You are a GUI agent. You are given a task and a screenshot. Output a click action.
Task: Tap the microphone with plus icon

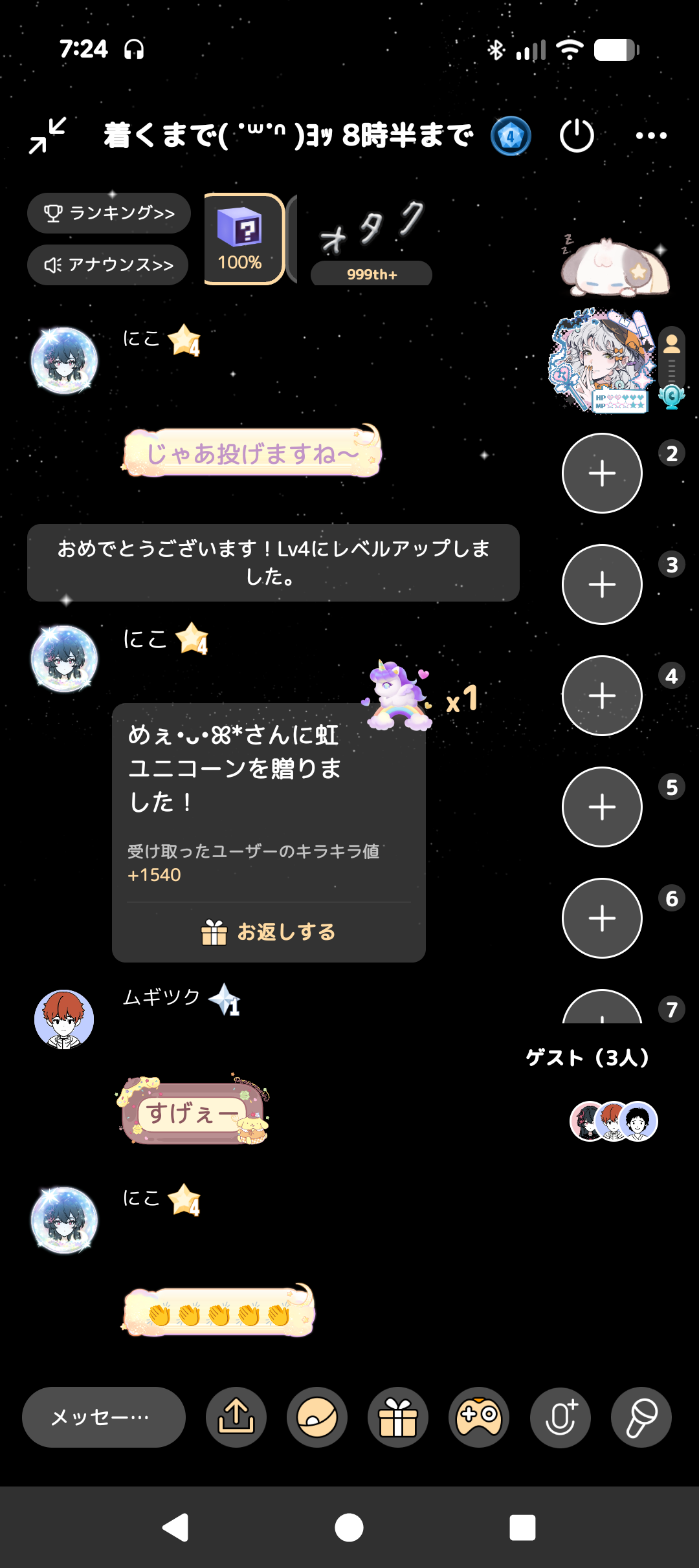click(x=560, y=1417)
